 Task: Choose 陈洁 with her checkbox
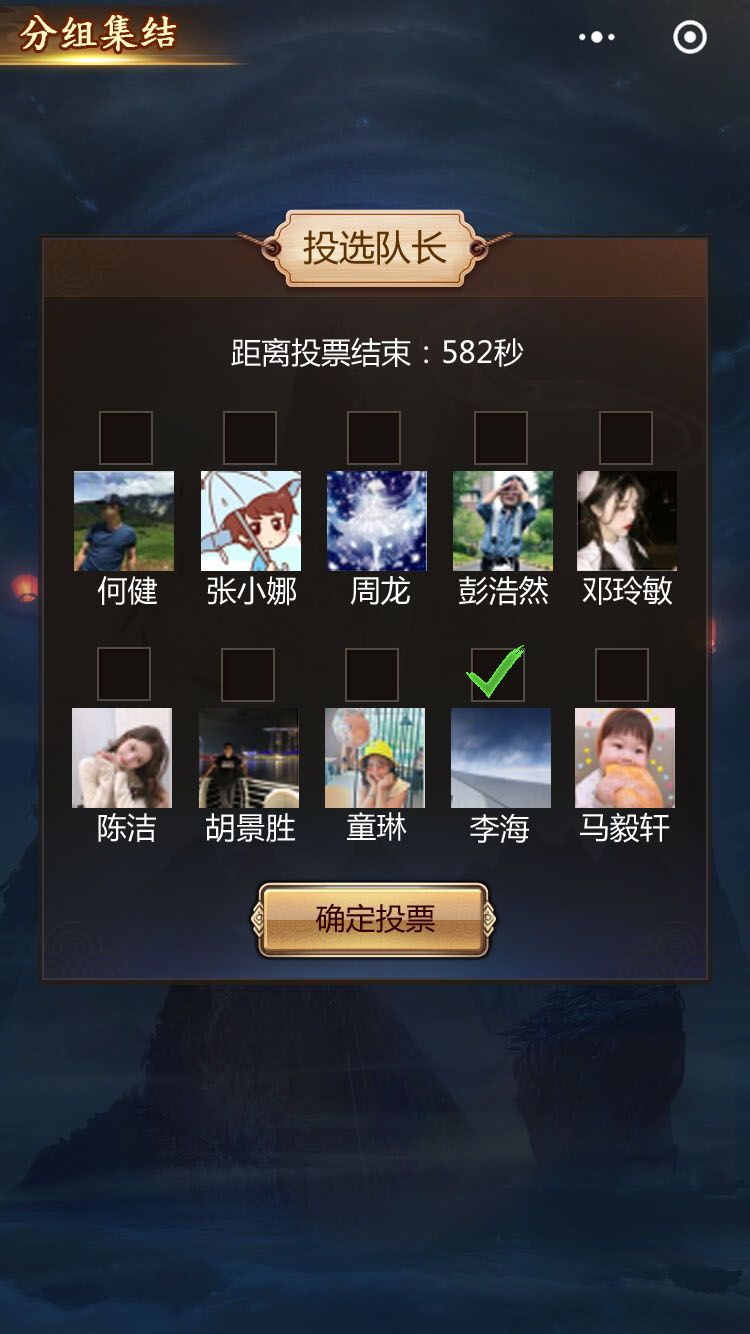[x=124, y=674]
